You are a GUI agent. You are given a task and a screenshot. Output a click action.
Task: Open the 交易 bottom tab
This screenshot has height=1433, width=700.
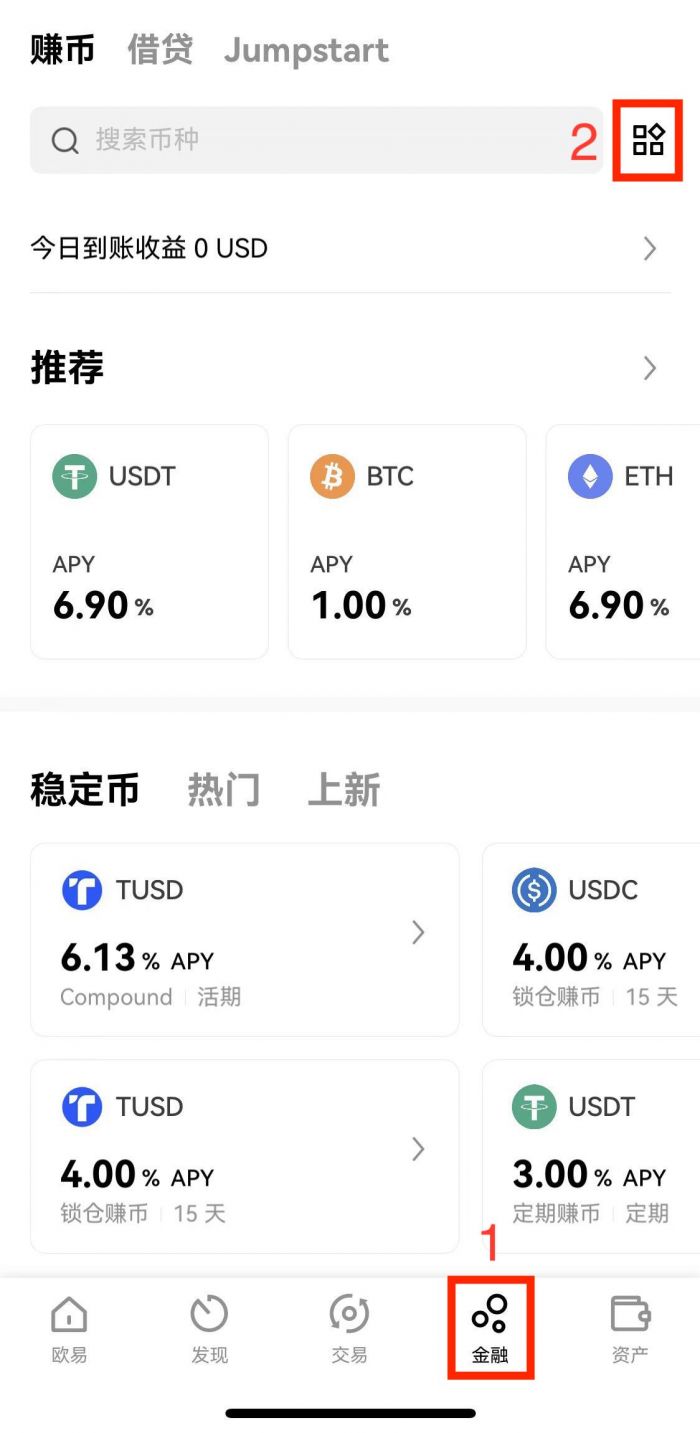point(349,1329)
